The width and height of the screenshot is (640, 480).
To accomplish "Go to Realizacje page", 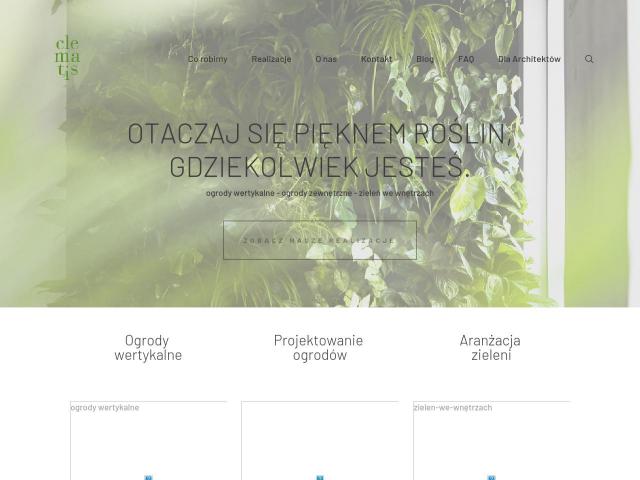I will click(271, 59).
